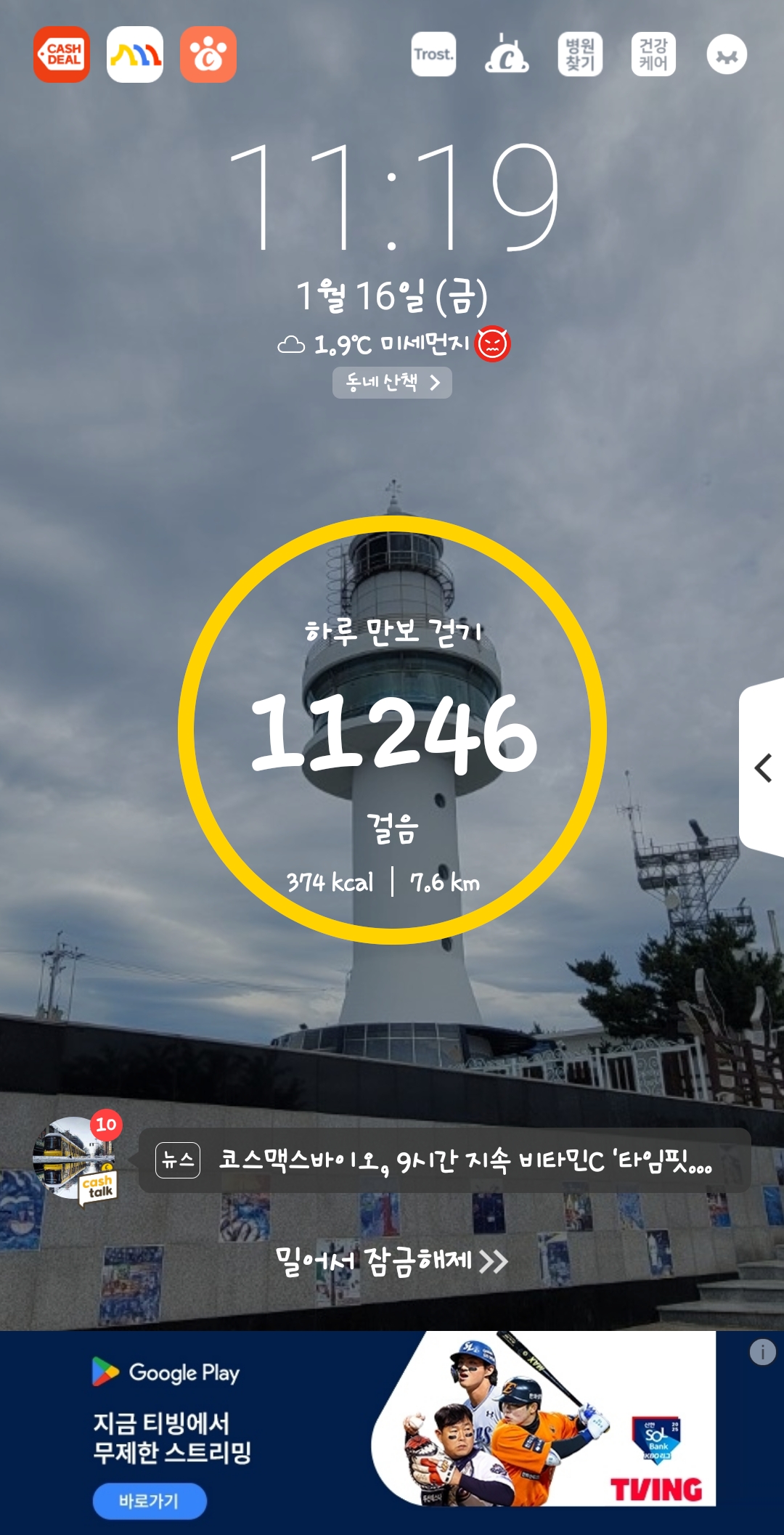Tap the 동네산책 neighborhood walk button

pyautogui.click(x=392, y=383)
